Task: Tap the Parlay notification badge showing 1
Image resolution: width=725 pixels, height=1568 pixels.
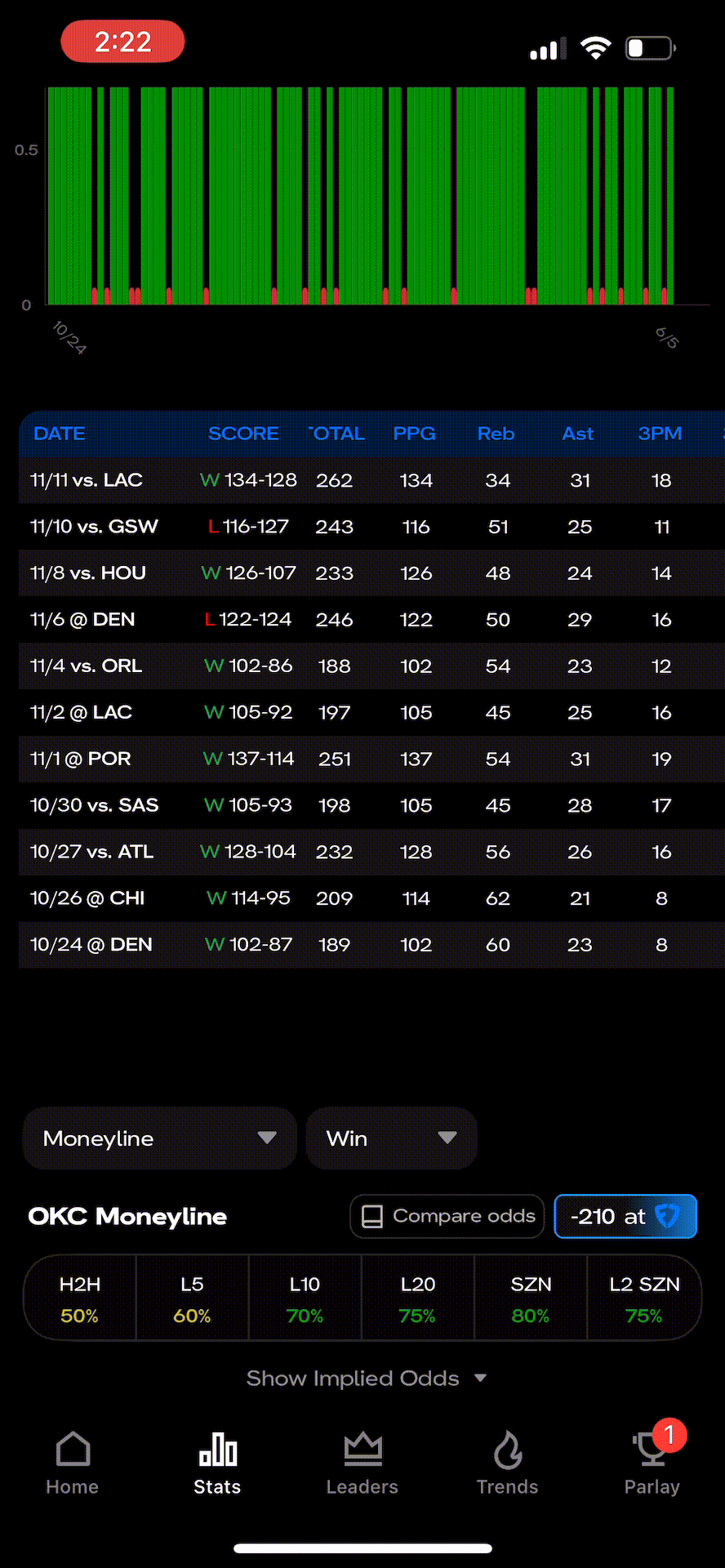Action: 669,1436
